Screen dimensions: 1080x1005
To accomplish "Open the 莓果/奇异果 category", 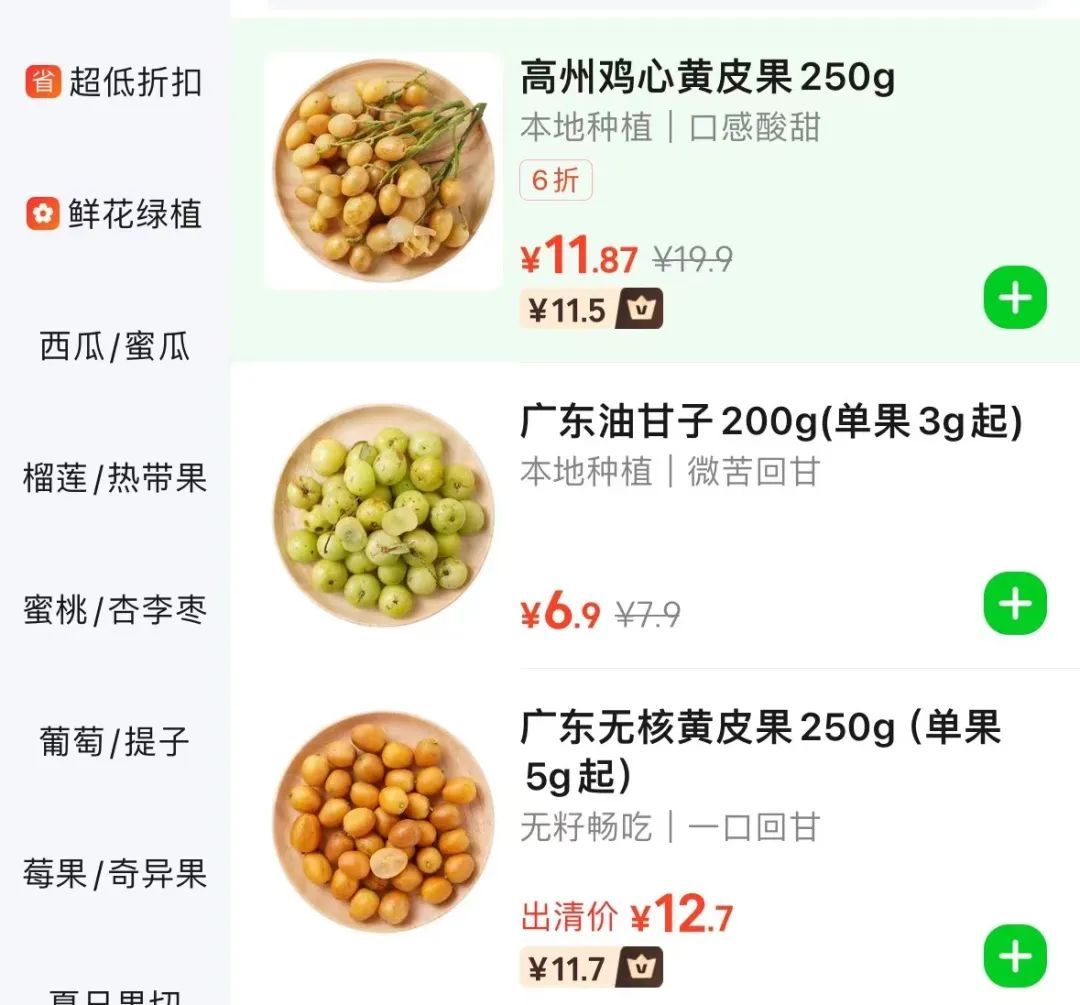I will (114, 874).
